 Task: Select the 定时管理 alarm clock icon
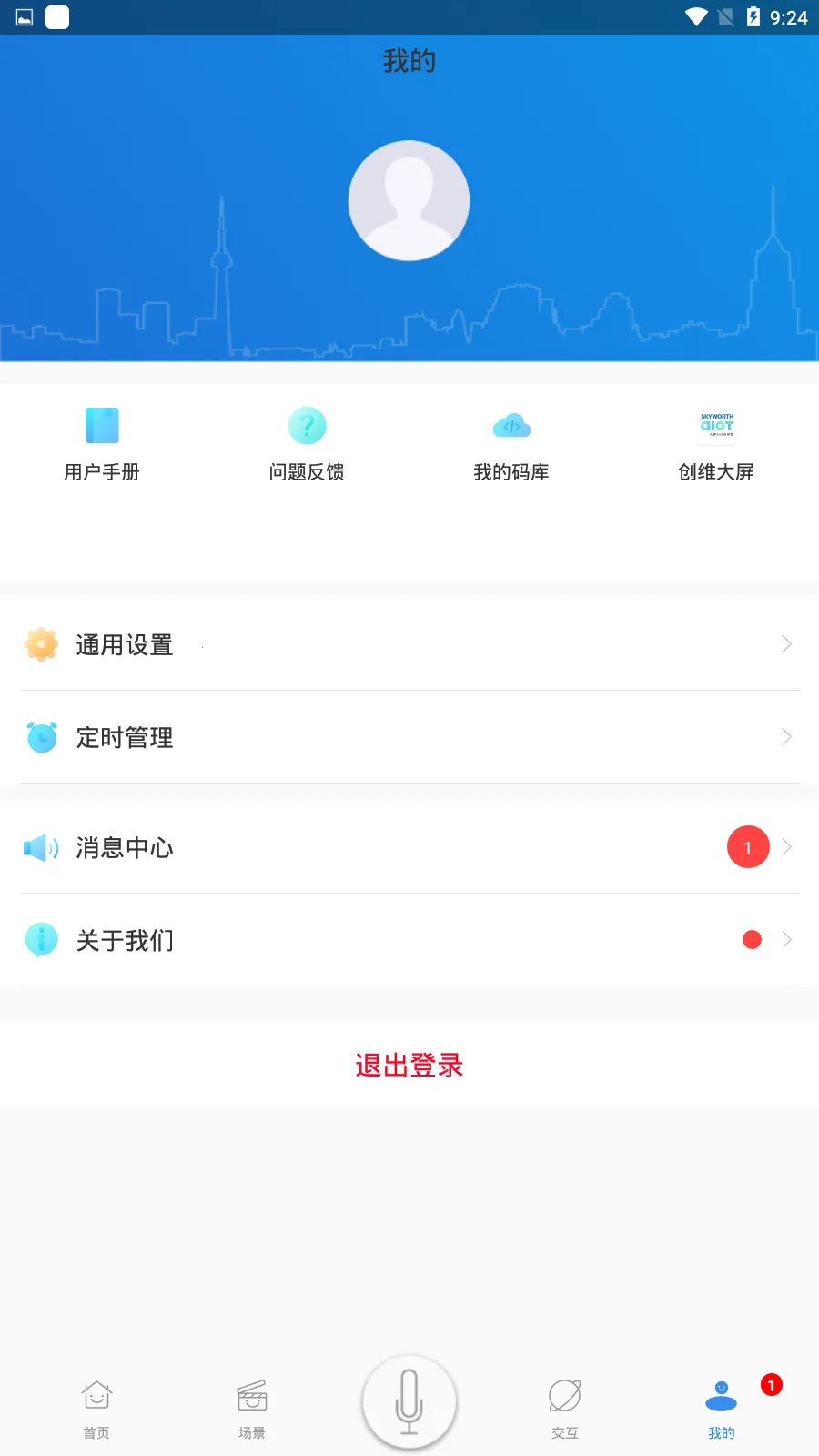pyautogui.click(x=41, y=737)
